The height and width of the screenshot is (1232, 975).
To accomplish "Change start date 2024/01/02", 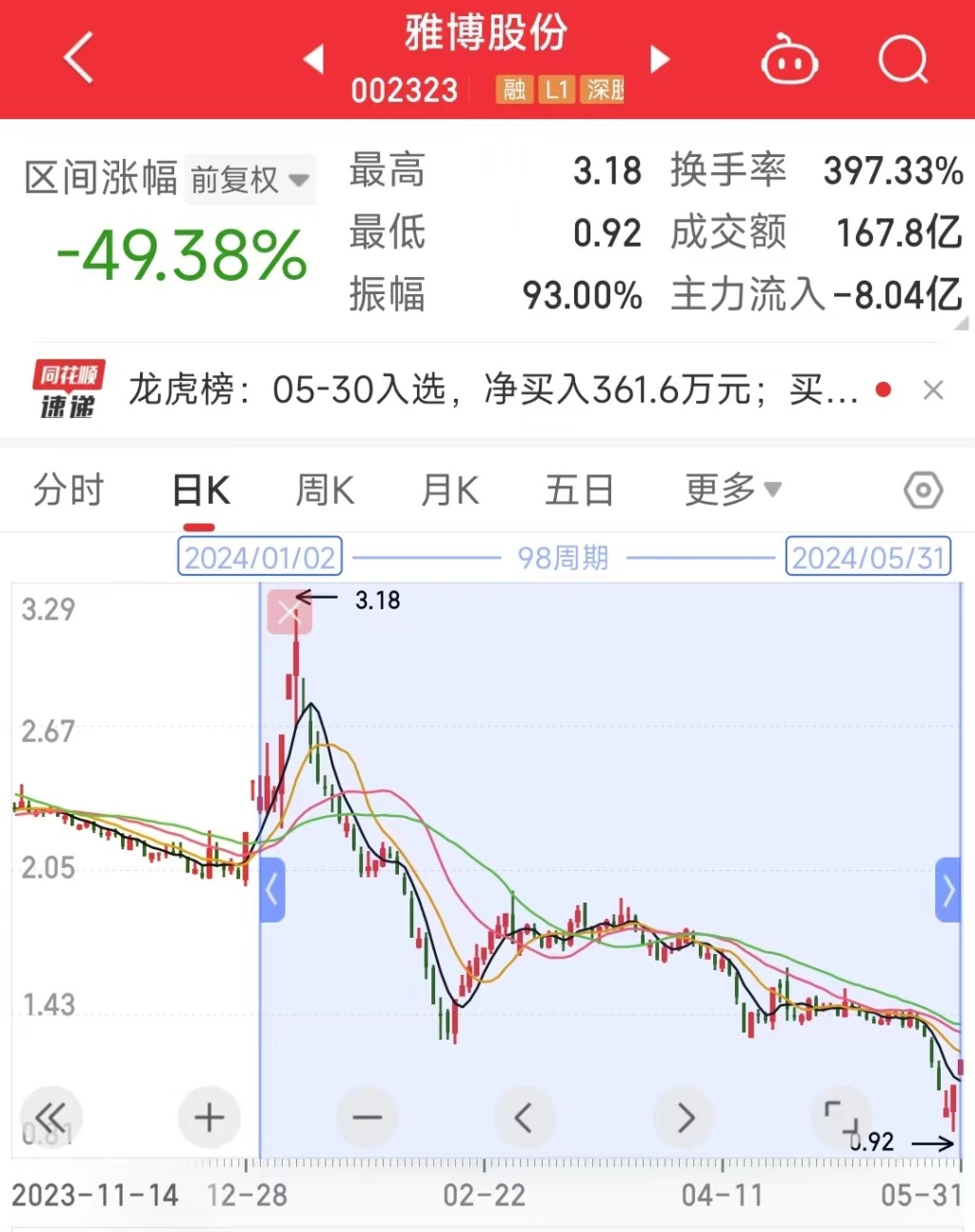I will tap(260, 557).
